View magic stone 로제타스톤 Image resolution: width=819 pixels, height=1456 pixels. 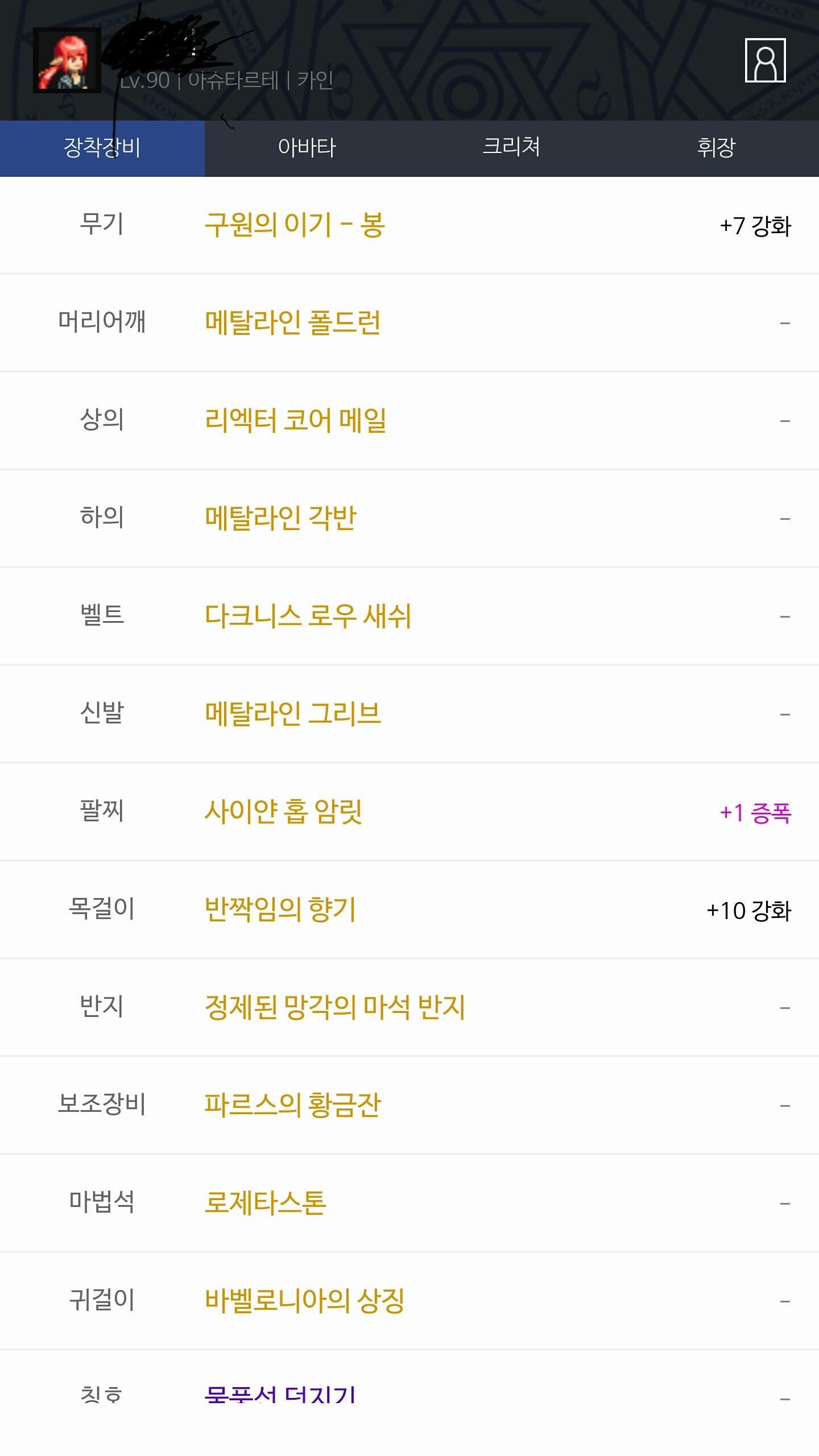click(265, 1203)
